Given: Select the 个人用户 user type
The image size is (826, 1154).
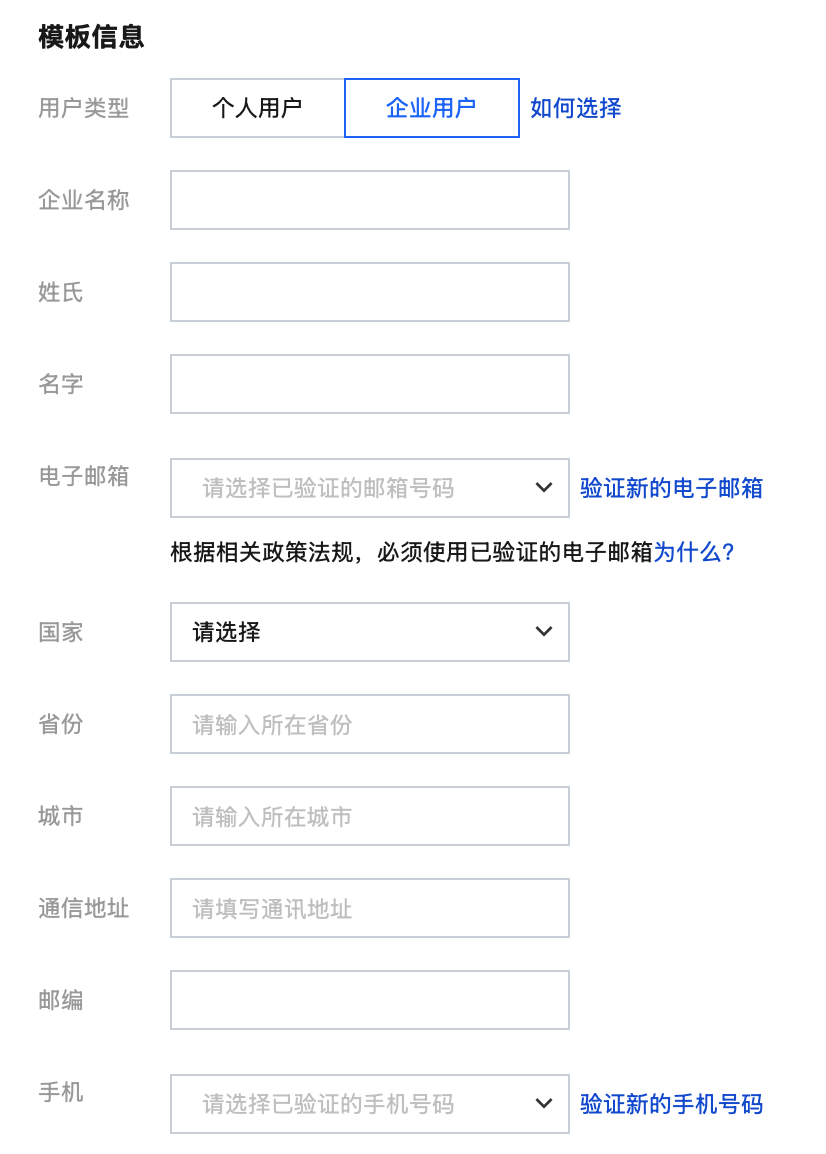Looking at the screenshot, I should coord(257,108).
